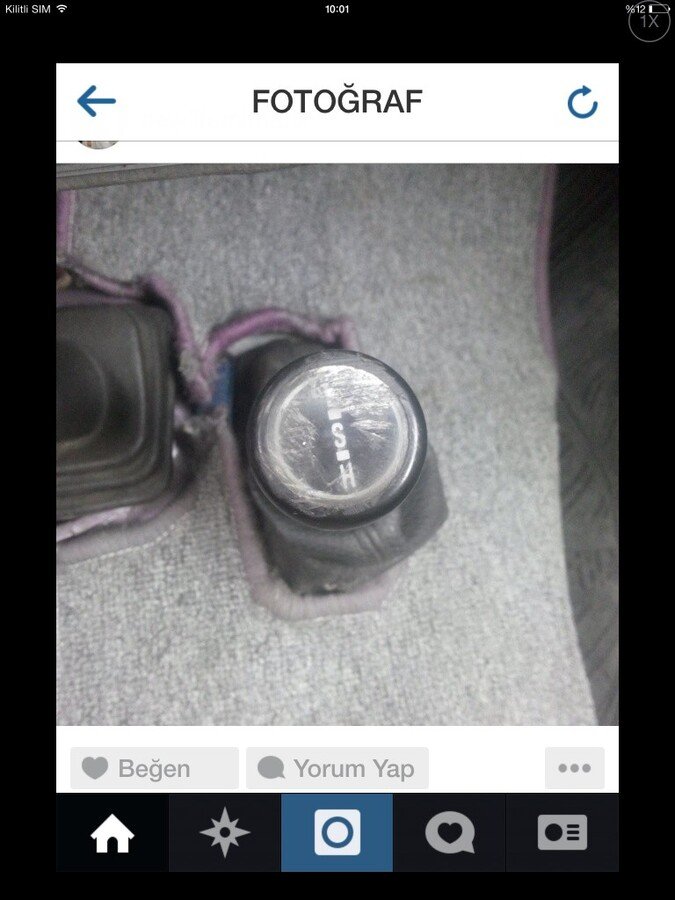675x900 pixels.
Task: Open the Explore star tab
Action: [224, 833]
